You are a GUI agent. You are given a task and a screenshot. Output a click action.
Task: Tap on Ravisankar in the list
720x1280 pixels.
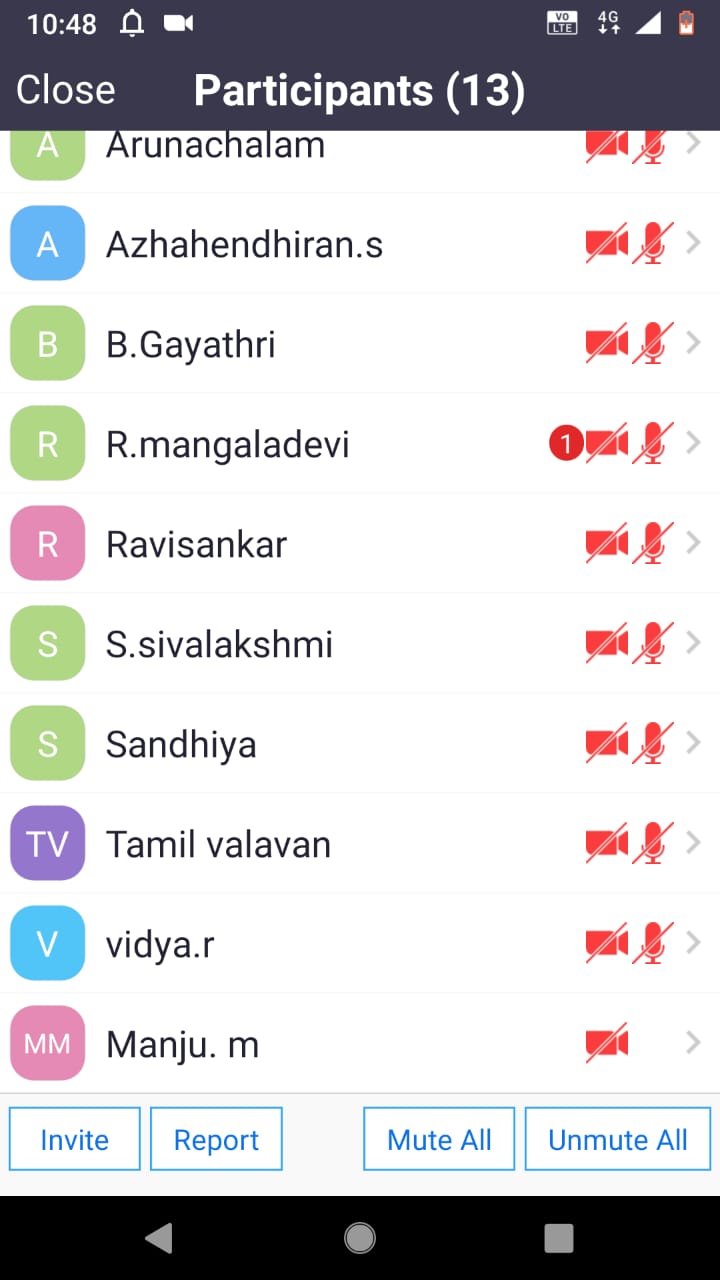[360, 544]
